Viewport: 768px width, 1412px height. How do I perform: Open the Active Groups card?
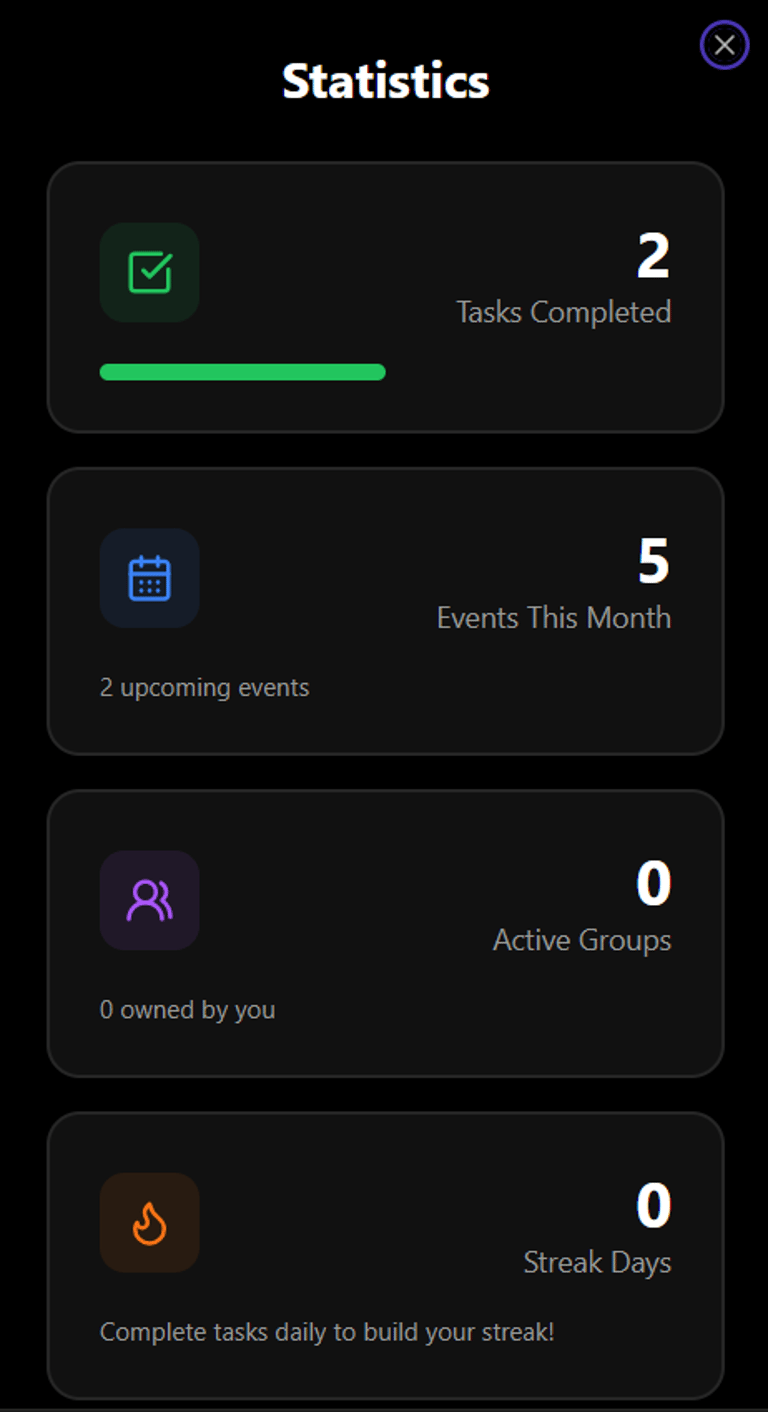385,933
